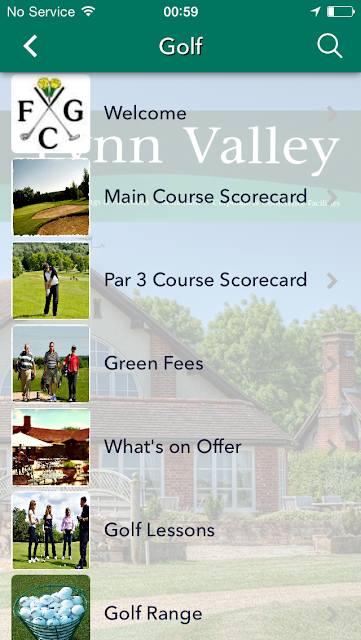Open the Welcome row
The height and width of the screenshot is (640, 361).
coord(180,113)
